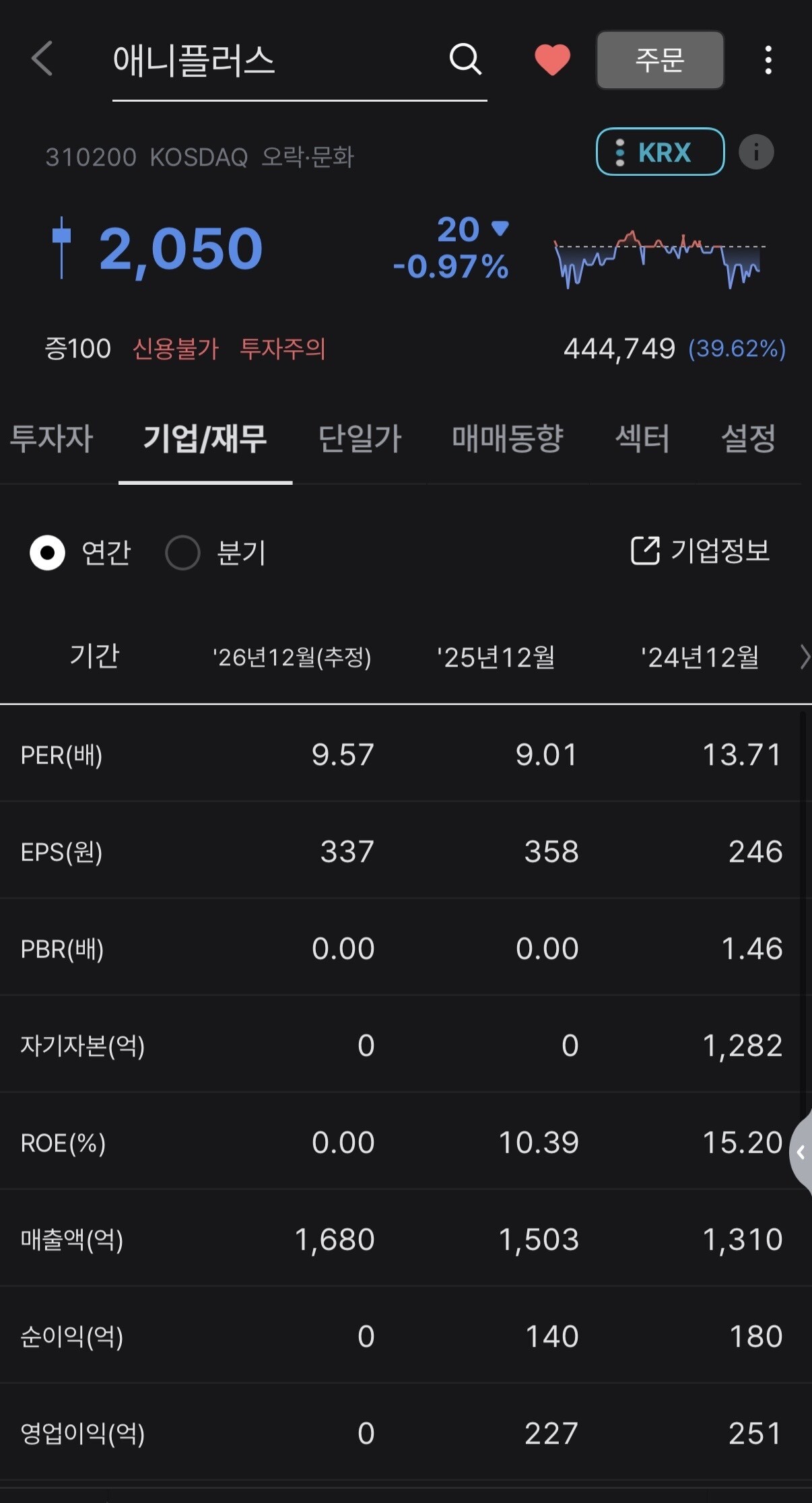812x1503 pixels.
Task: Open the 기업정보 company info link
Action: click(x=700, y=551)
